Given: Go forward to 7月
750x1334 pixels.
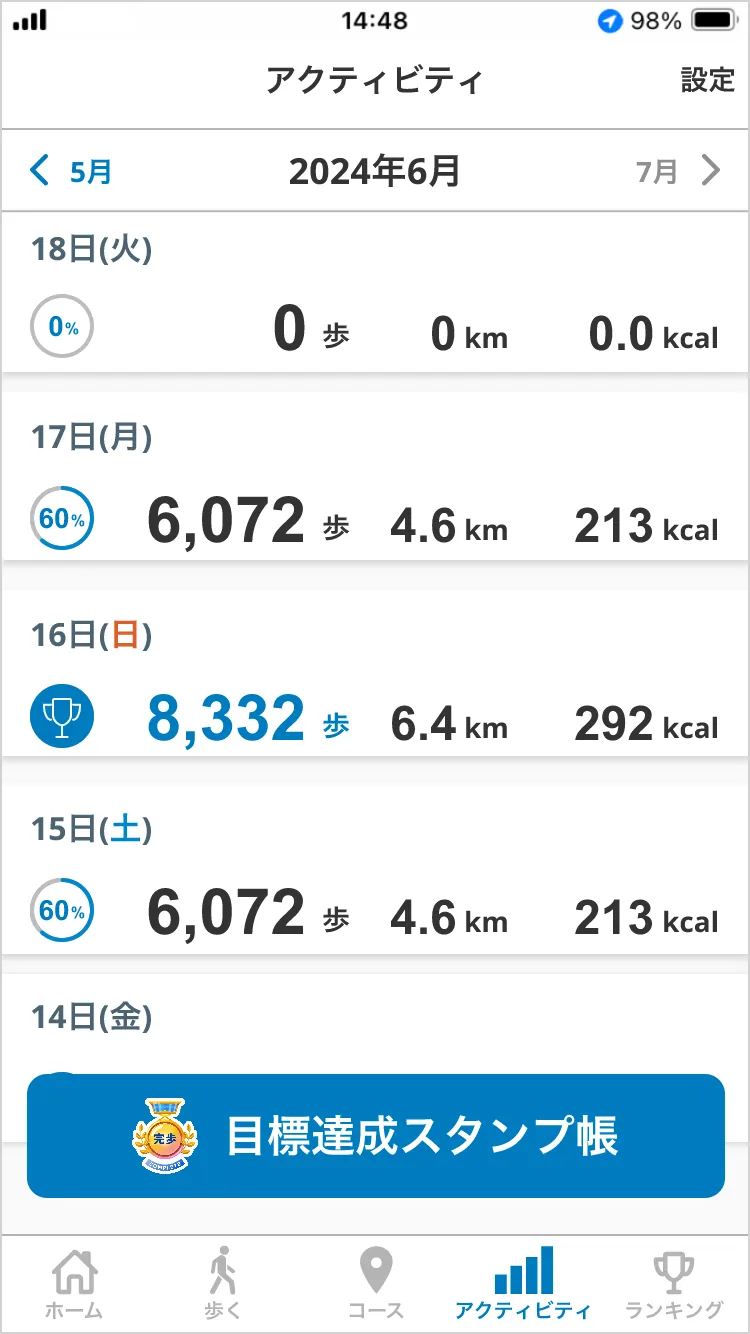Looking at the screenshot, I should pyautogui.click(x=679, y=171).
